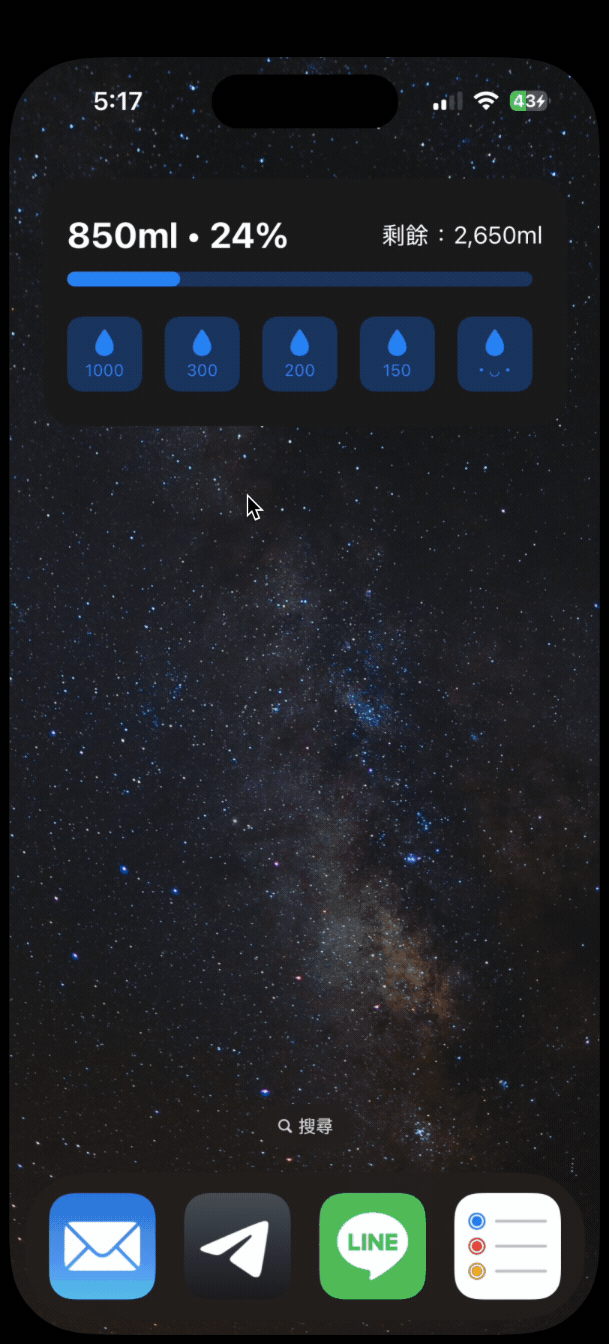Record 150 ml of water
609x1344 pixels.
pyautogui.click(x=397, y=354)
